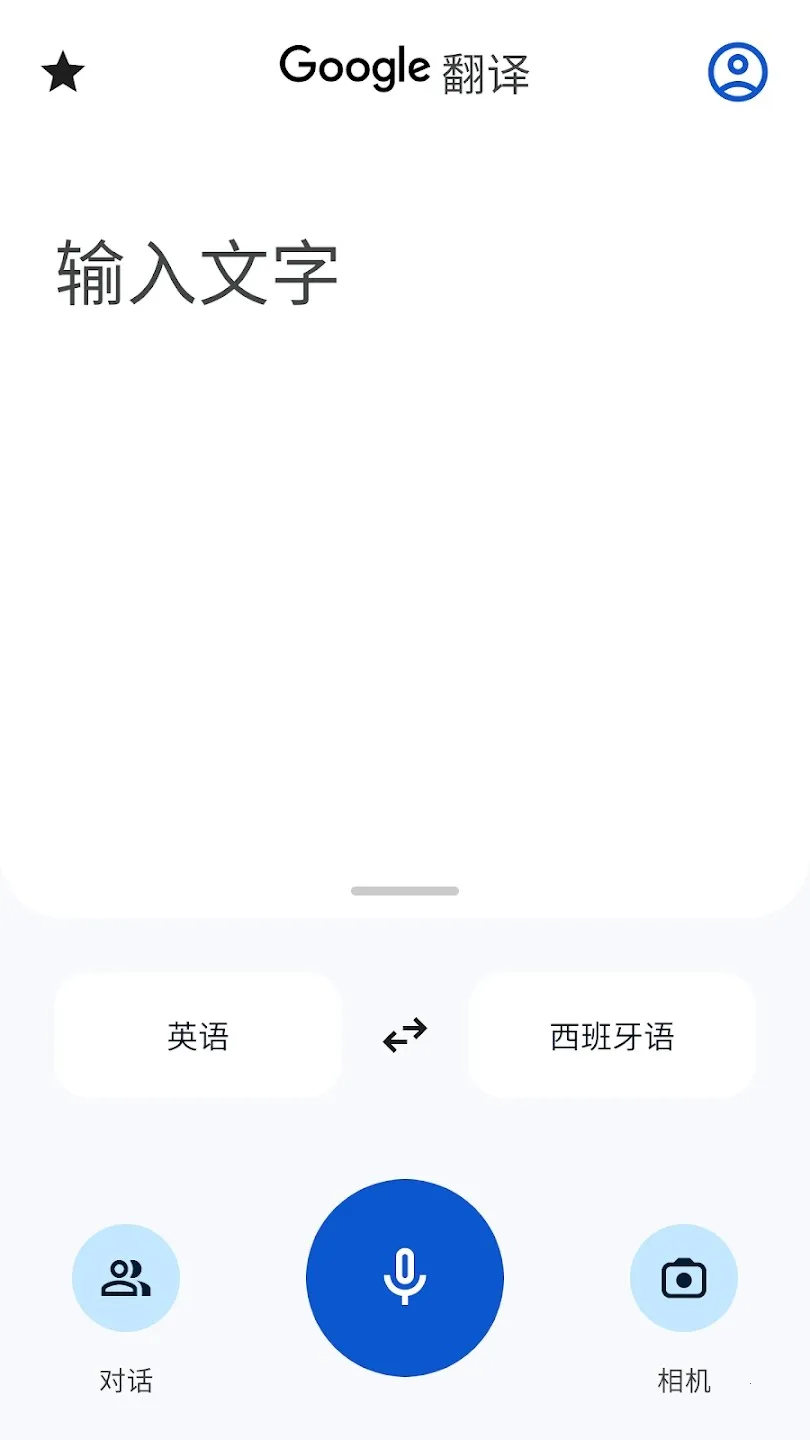Tap the camera translate (相机) icon
The image size is (810, 1440).
(x=684, y=1277)
